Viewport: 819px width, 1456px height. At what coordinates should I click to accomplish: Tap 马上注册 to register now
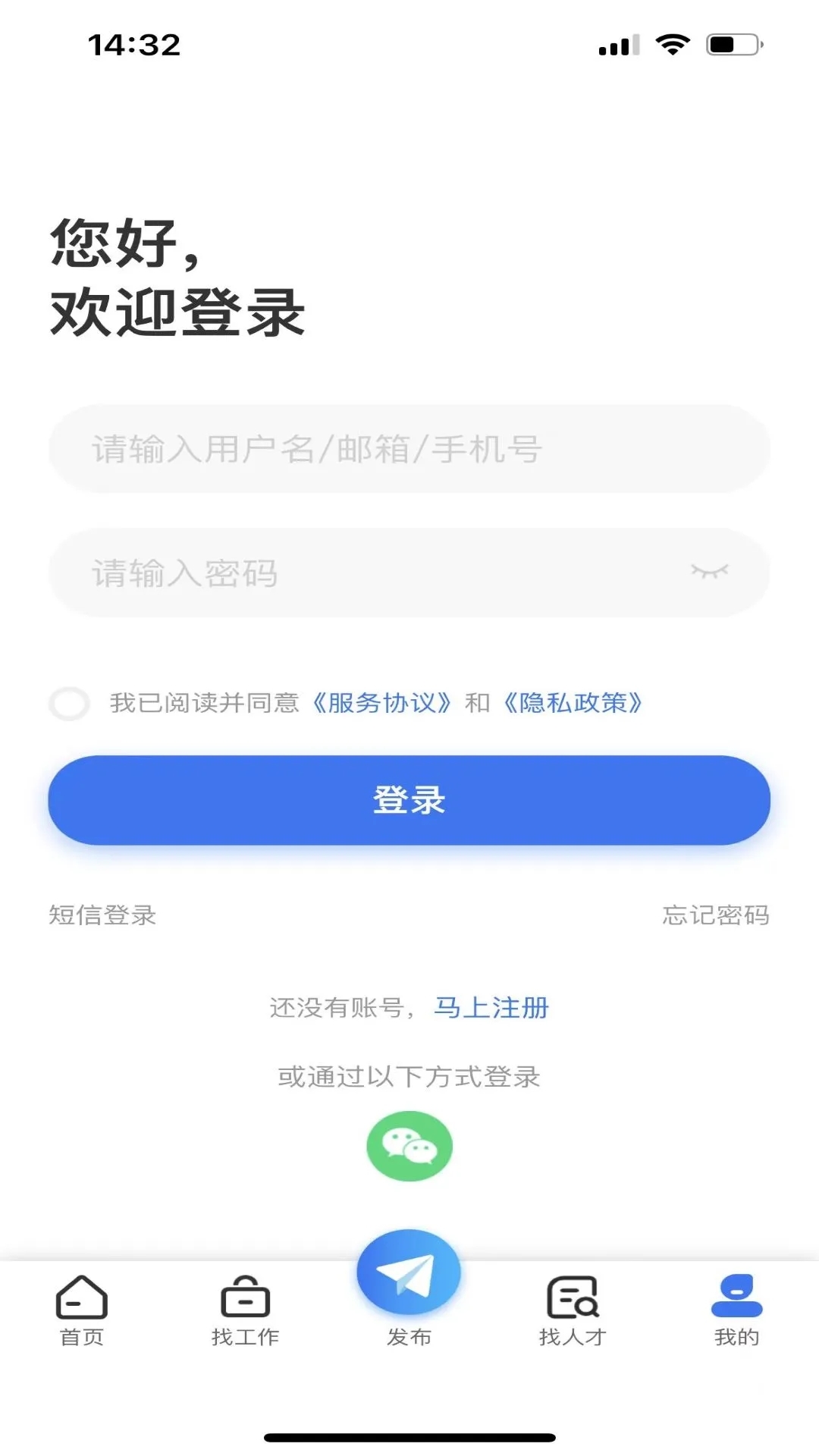[491, 1008]
